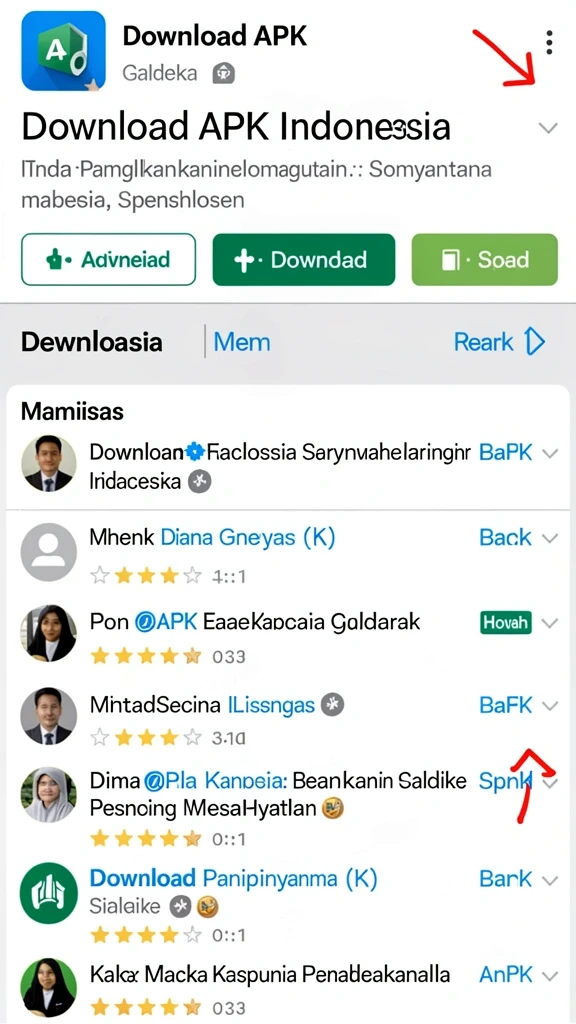Open the Reark arrow link
The image size is (576, 1024).
tap(500, 342)
